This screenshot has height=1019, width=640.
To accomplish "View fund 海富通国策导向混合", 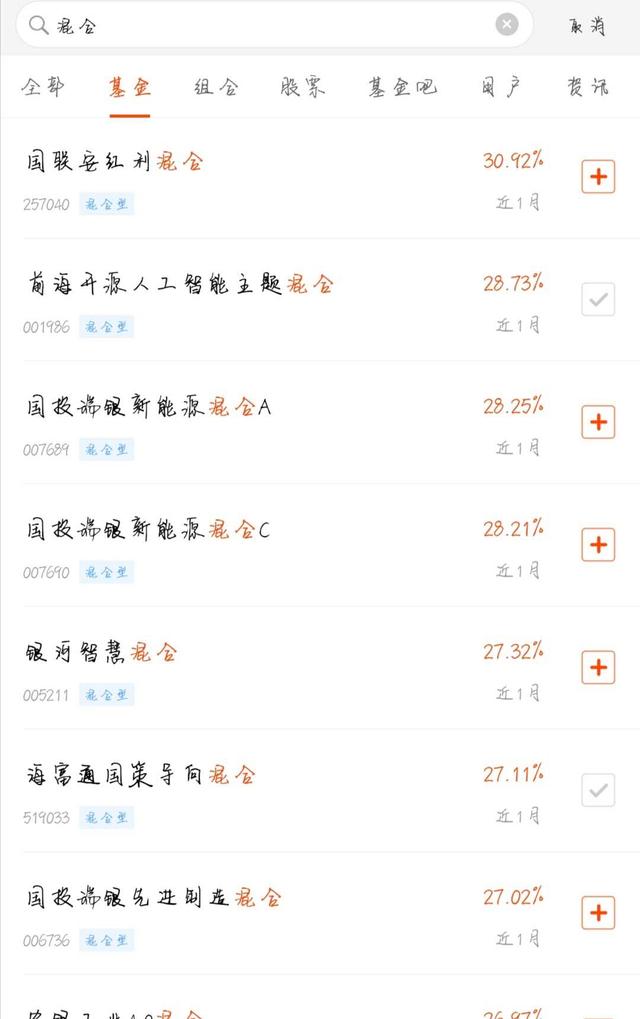I will 141,775.
